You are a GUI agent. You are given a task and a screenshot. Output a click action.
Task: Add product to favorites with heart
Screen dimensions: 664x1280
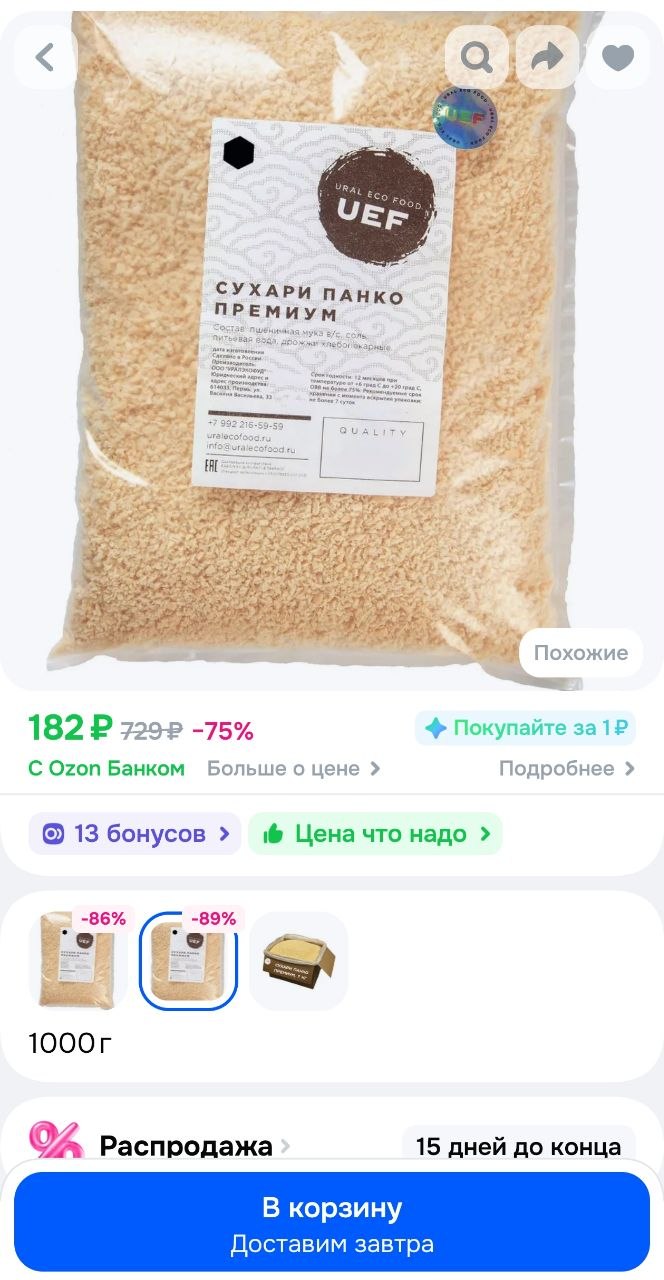pyautogui.click(x=618, y=57)
